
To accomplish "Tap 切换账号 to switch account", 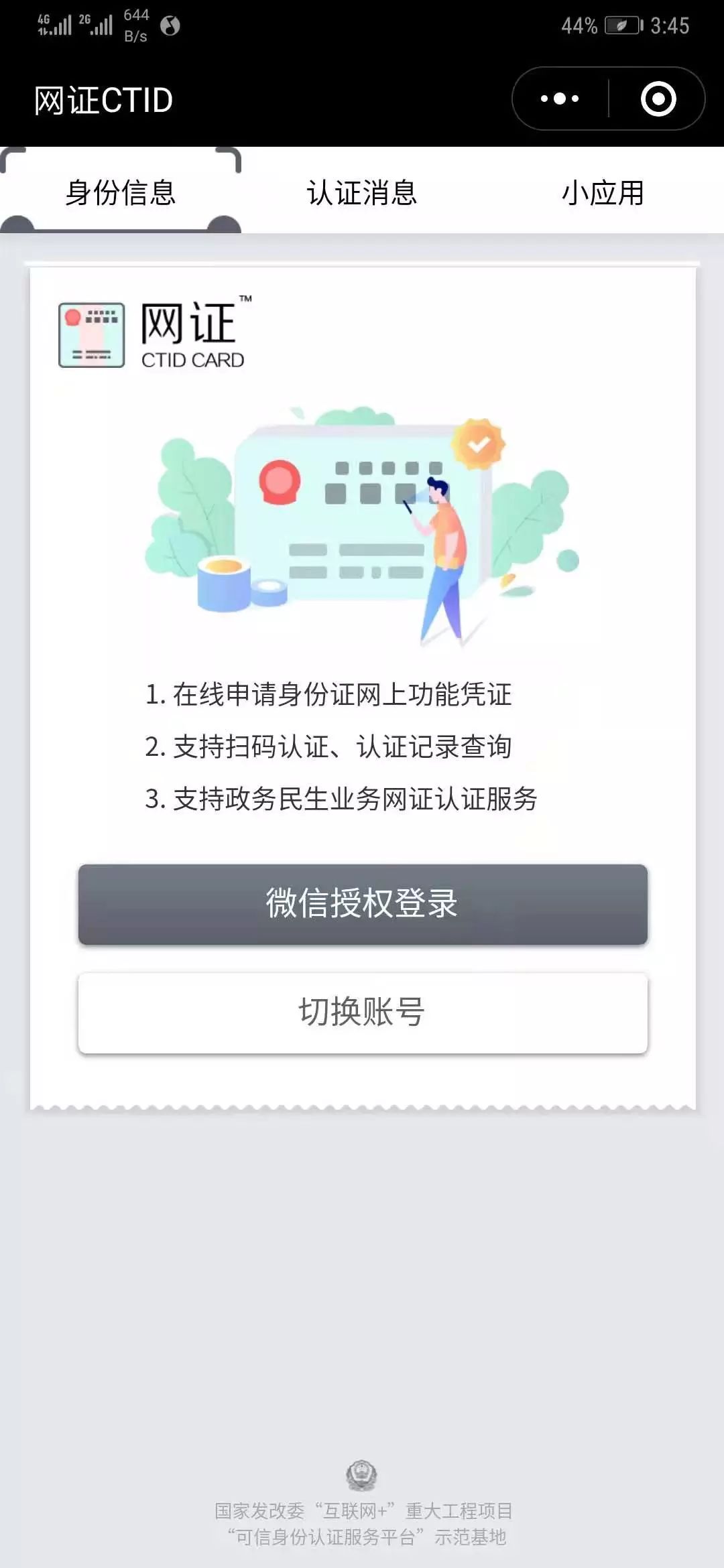I will tap(363, 1012).
